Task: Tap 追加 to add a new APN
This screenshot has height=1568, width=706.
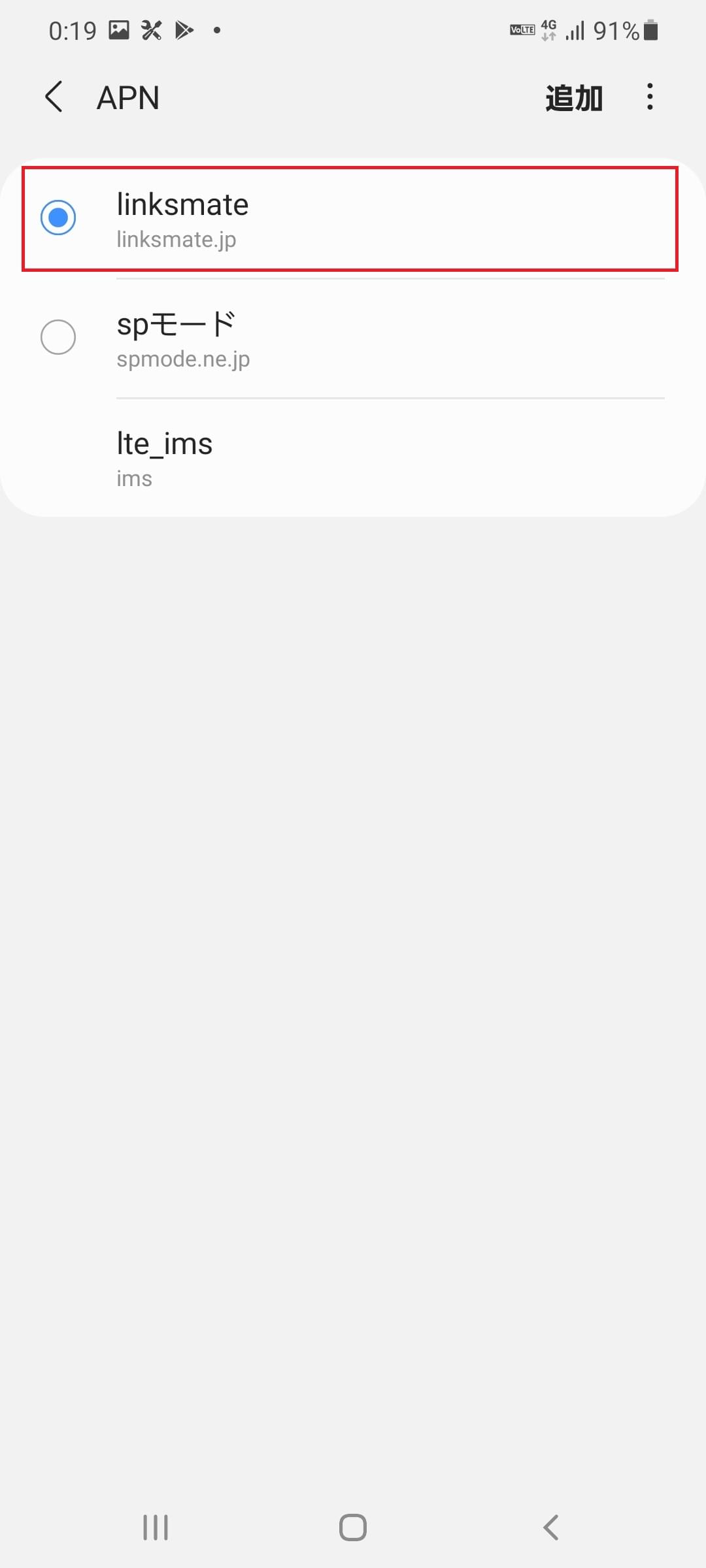Action: coord(573,98)
